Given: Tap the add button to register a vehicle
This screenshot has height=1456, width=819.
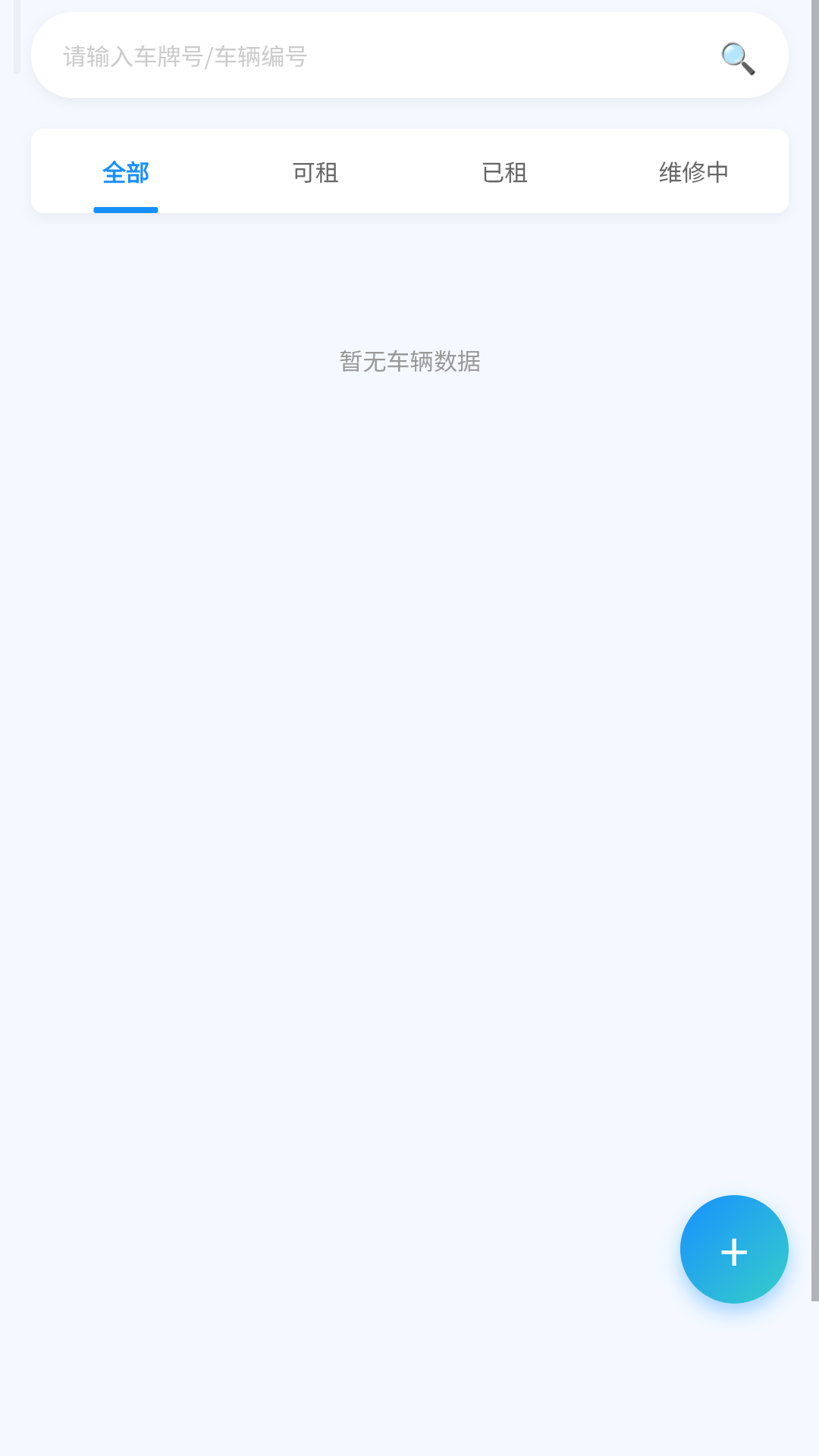Looking at the screenshot, I should (733, 1248).
